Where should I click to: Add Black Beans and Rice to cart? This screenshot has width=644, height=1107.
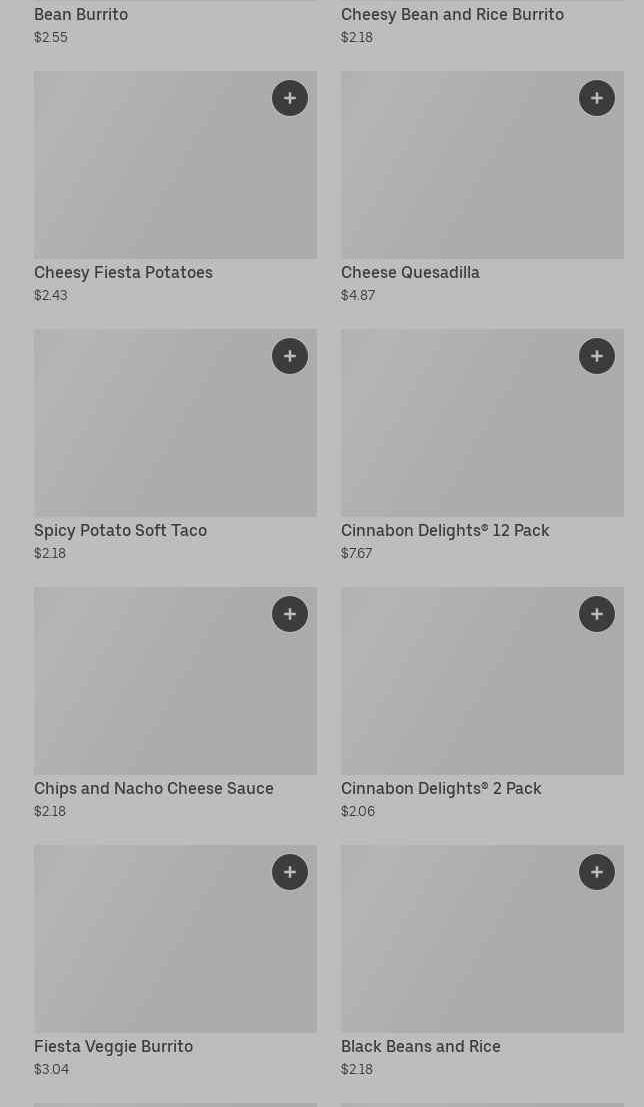pyautogui.click(x=597, y=872)
